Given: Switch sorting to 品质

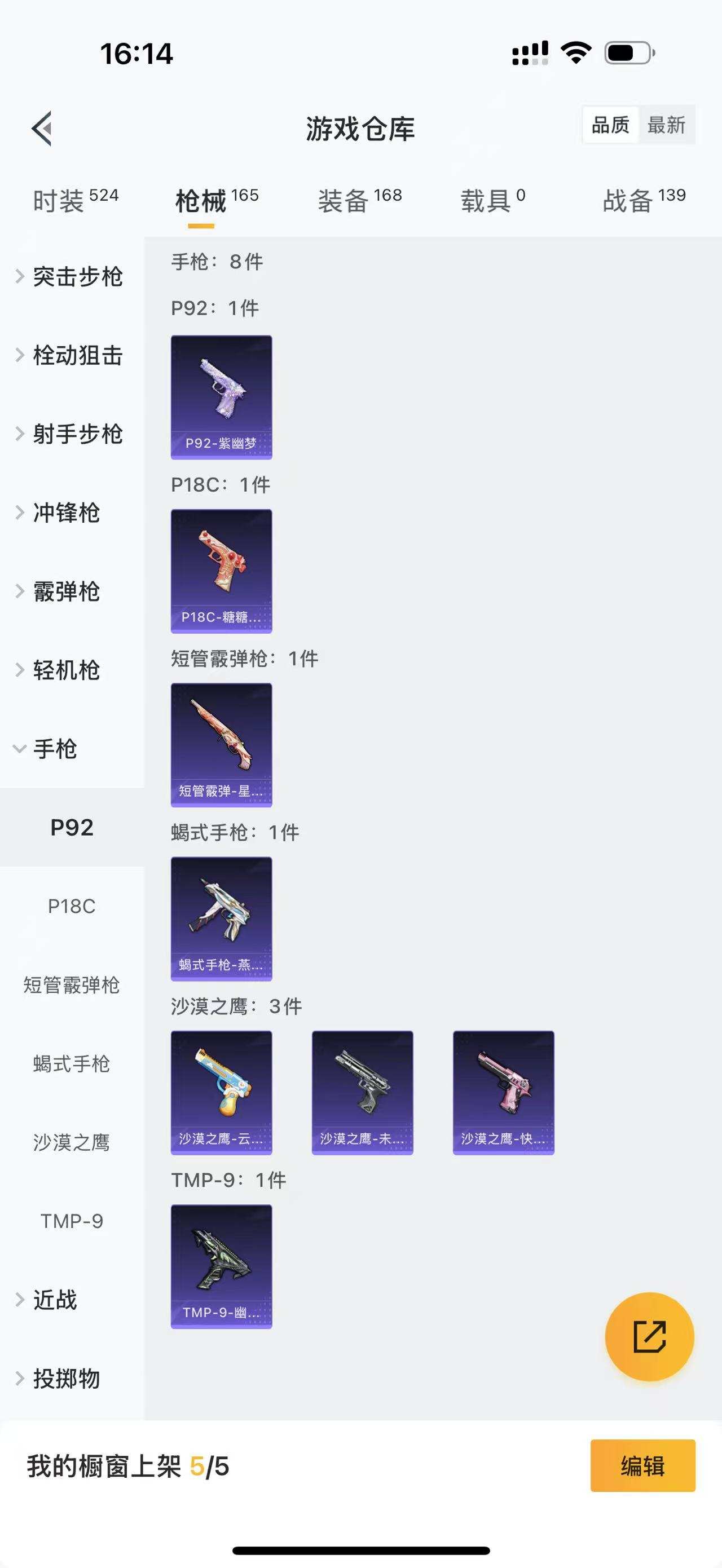Looking at the screenshot, I should 610,125.
